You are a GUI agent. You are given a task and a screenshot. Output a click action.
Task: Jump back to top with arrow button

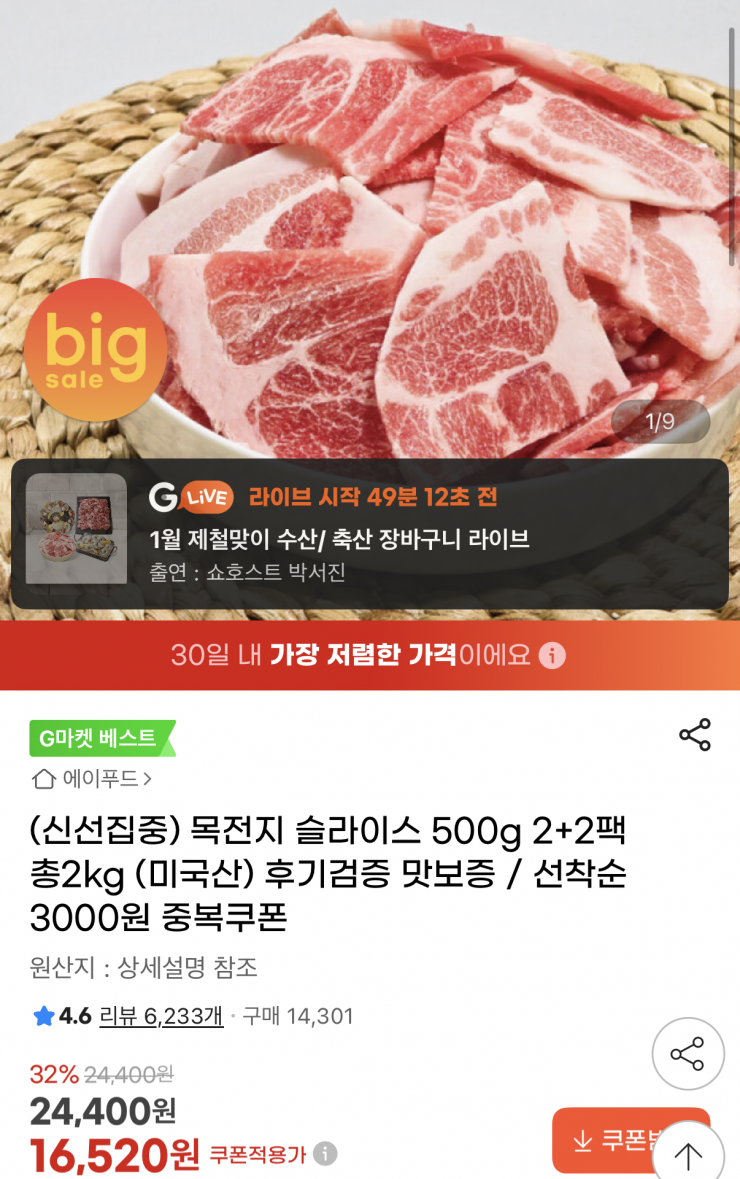click(x=689, y=1155)
